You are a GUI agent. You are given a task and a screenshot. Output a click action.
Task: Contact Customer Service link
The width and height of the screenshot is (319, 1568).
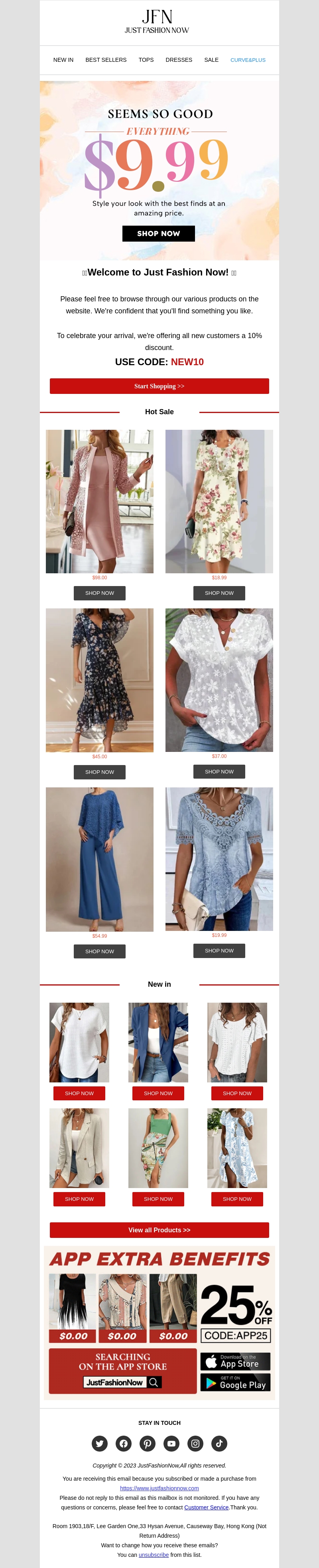point(207,1508)
